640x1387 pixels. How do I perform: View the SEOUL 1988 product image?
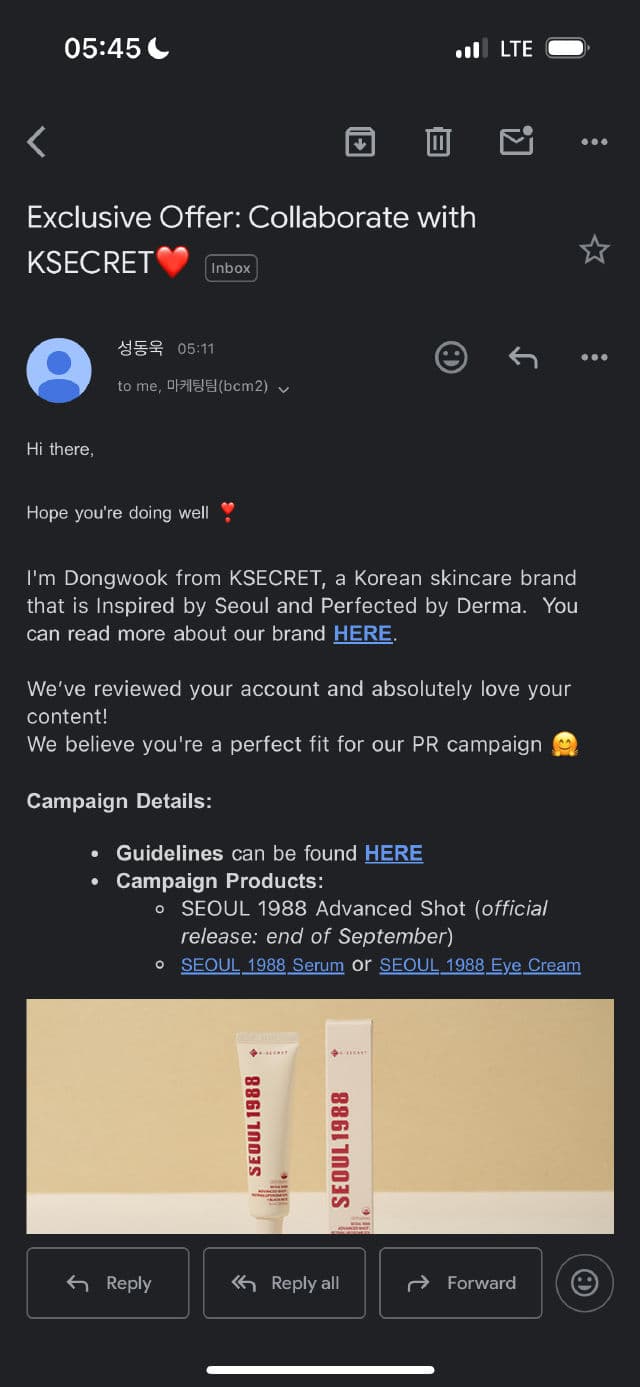coord(320,1115)
